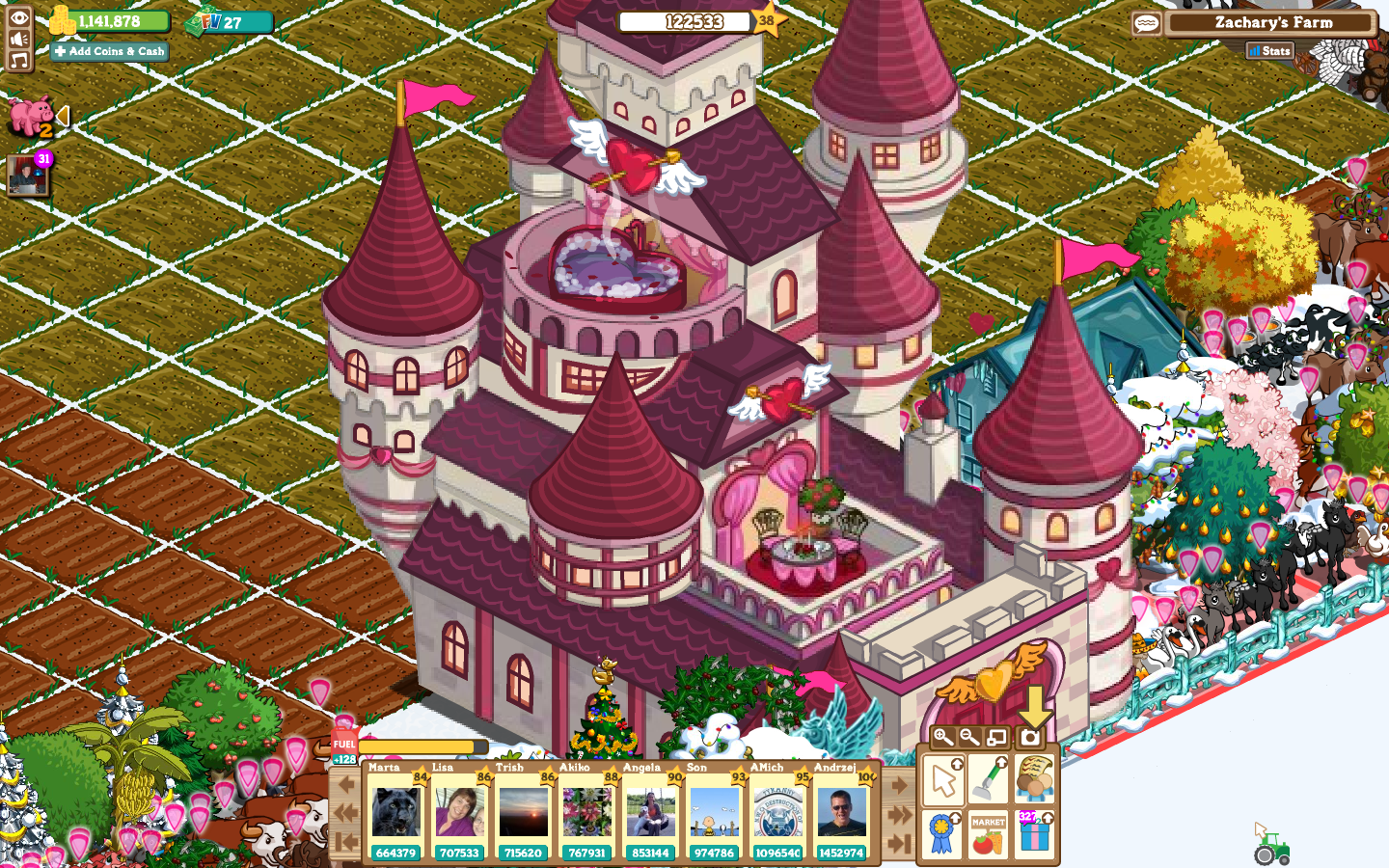Viewport: 1389px width, 868px height.
Task: Visit neighbor Andrzej's farm
Action: 841,812
